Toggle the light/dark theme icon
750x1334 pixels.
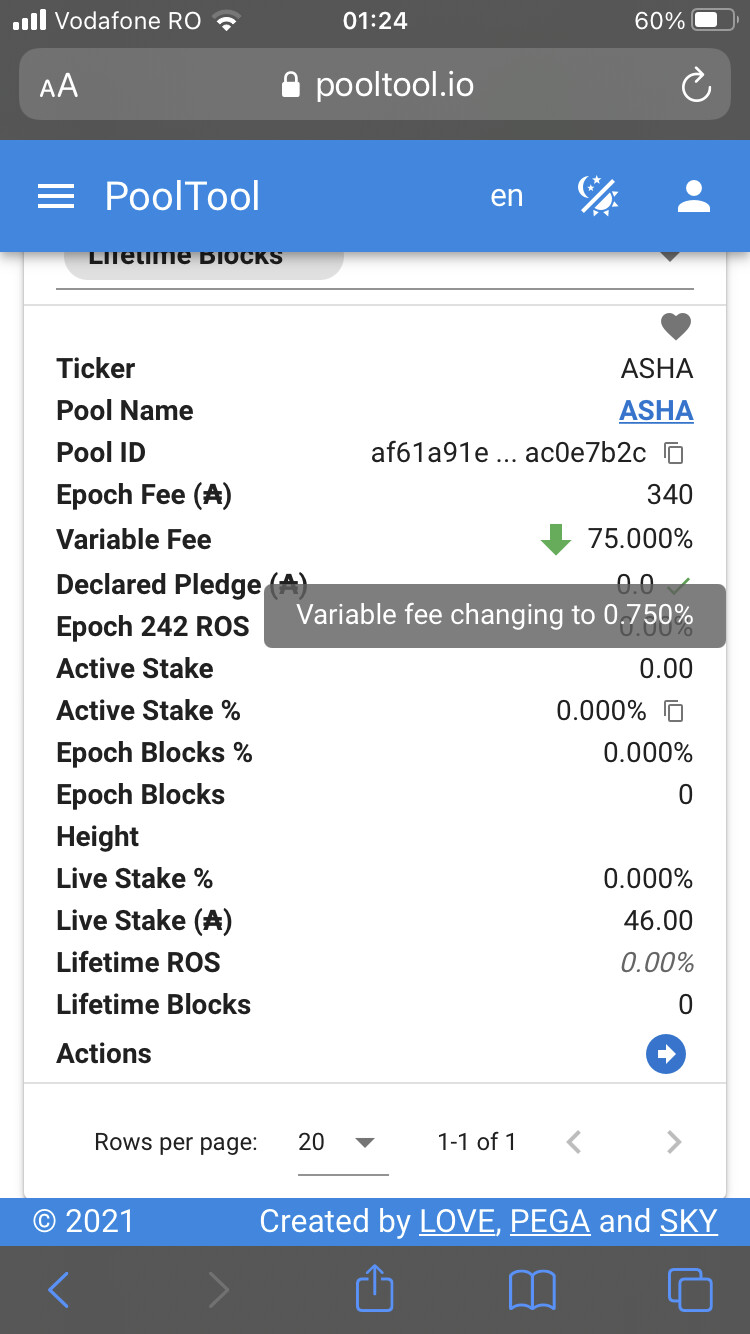click(599, 196)
